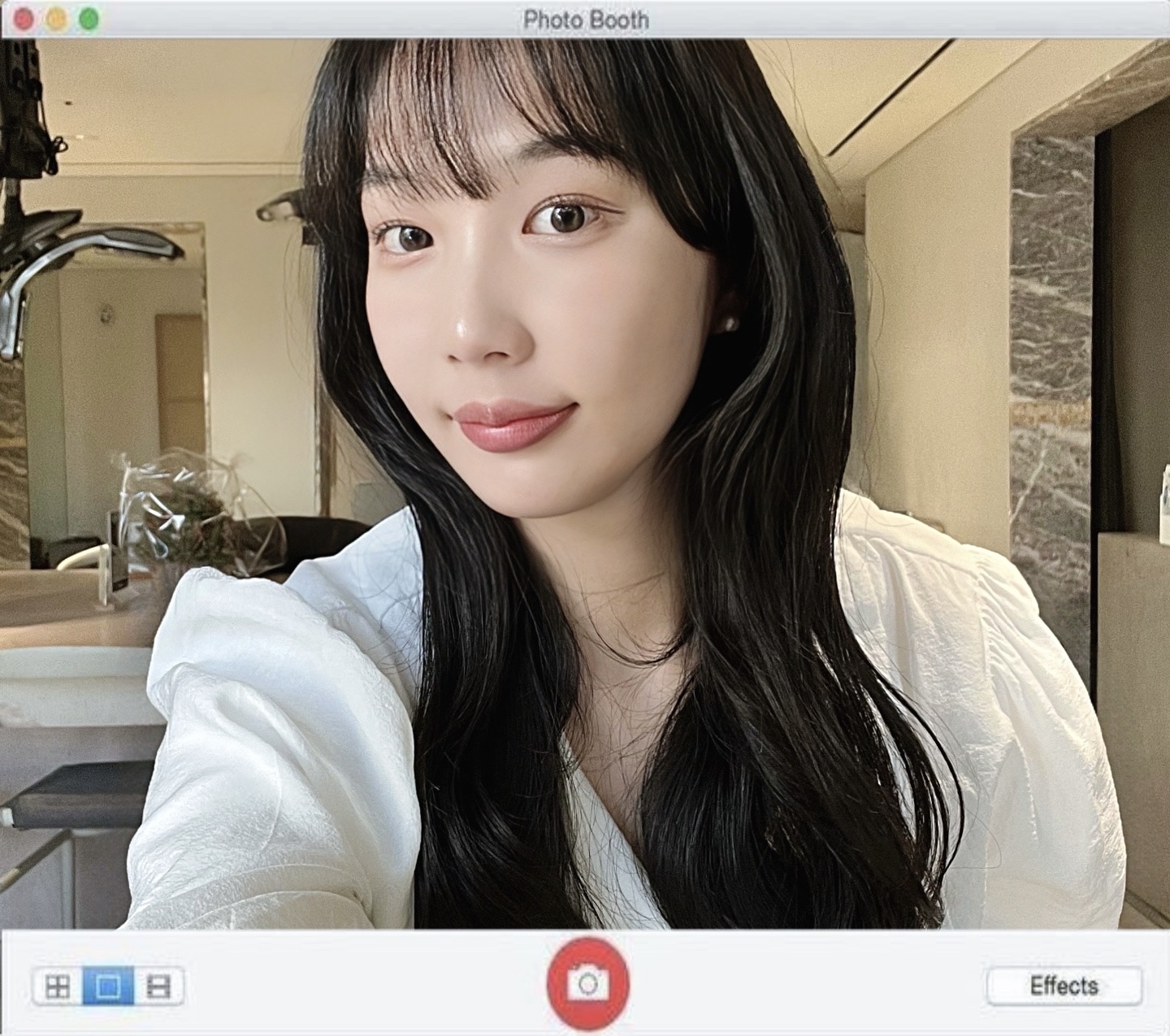Open the Effects panel
Viewport: 1170px width, 1036px height.
click(1064, 986)
